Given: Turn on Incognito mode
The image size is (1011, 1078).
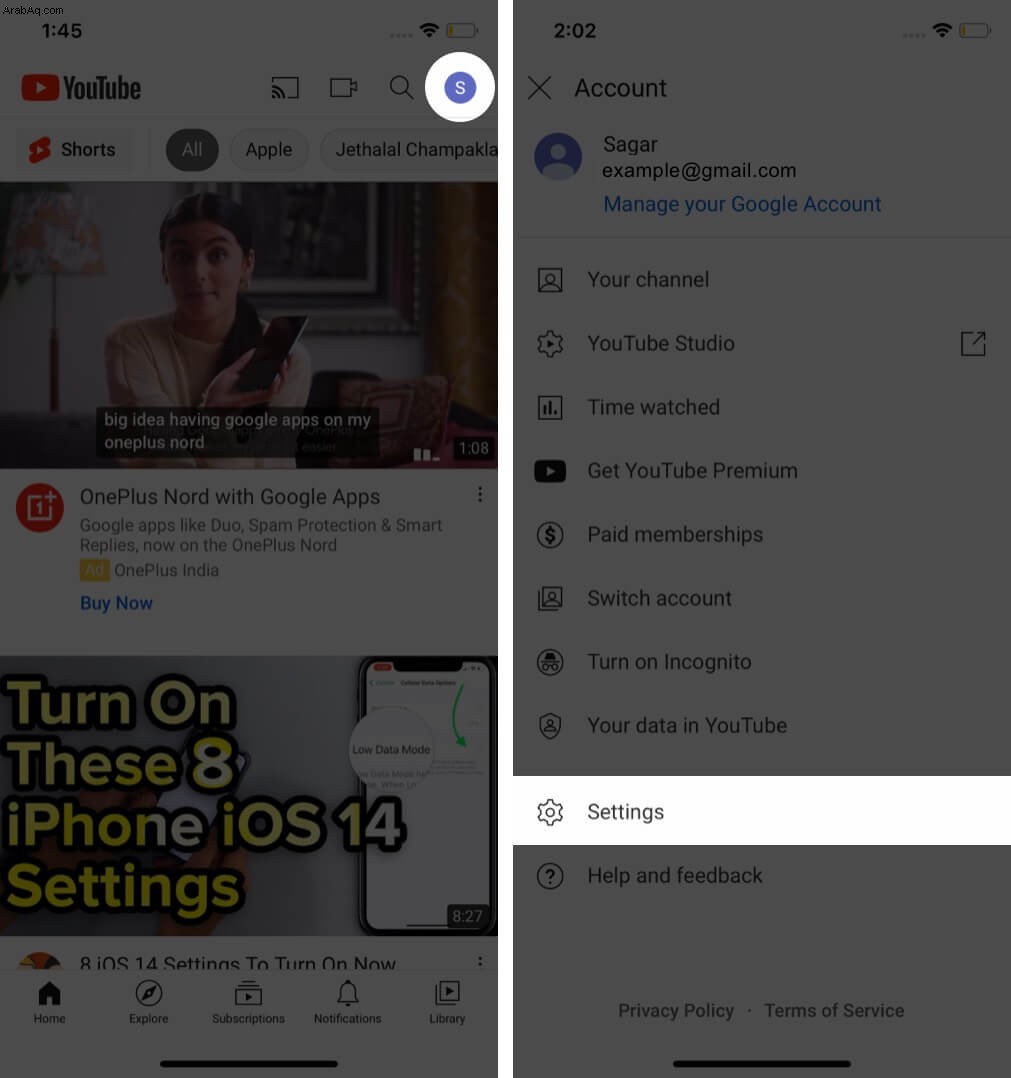Looking at the screenshot, I should pyautogui.click(x=669, y=662).
